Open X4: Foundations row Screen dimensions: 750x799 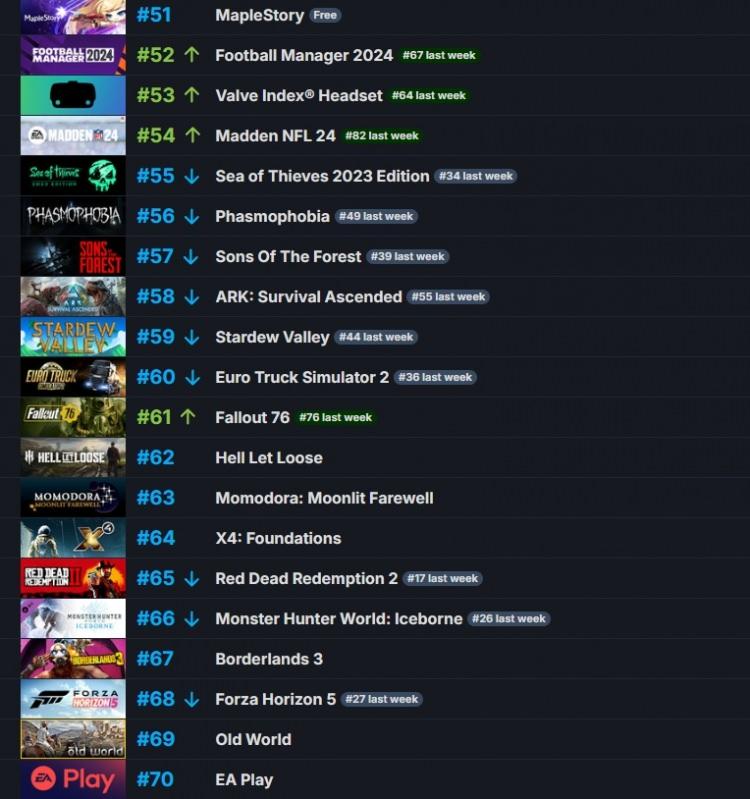[x=278, y=538]
